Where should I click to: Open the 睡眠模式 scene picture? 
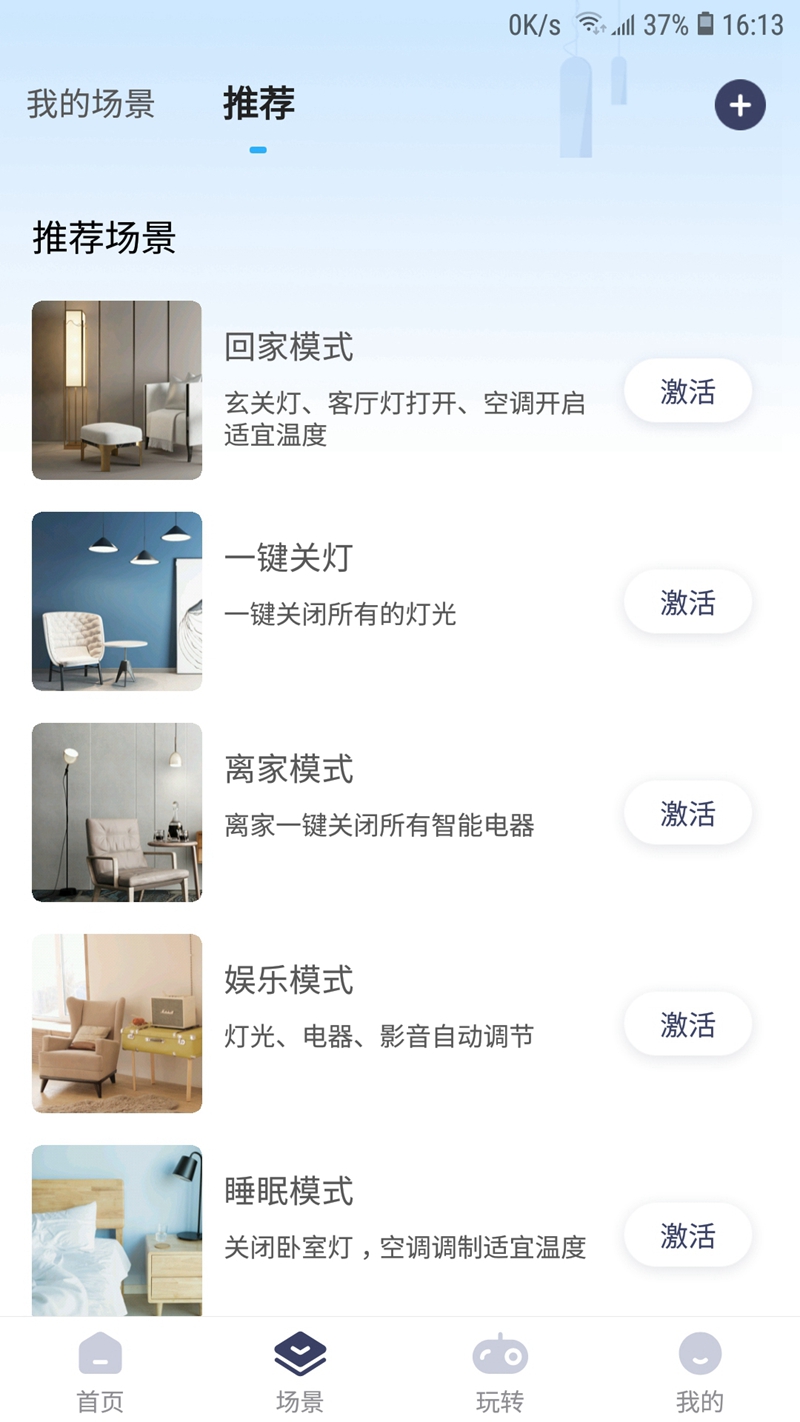[117, 1230]
